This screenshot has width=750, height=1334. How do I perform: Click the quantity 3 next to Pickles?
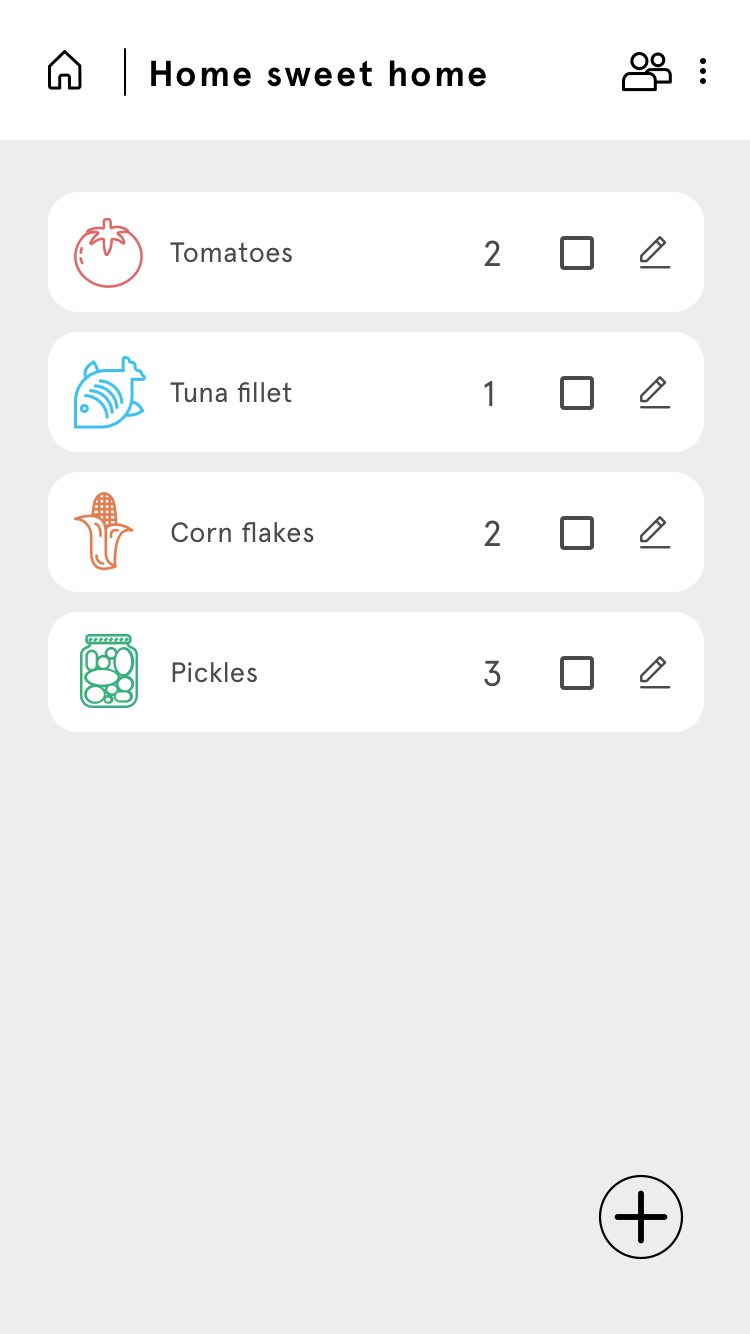coord(492,673)
